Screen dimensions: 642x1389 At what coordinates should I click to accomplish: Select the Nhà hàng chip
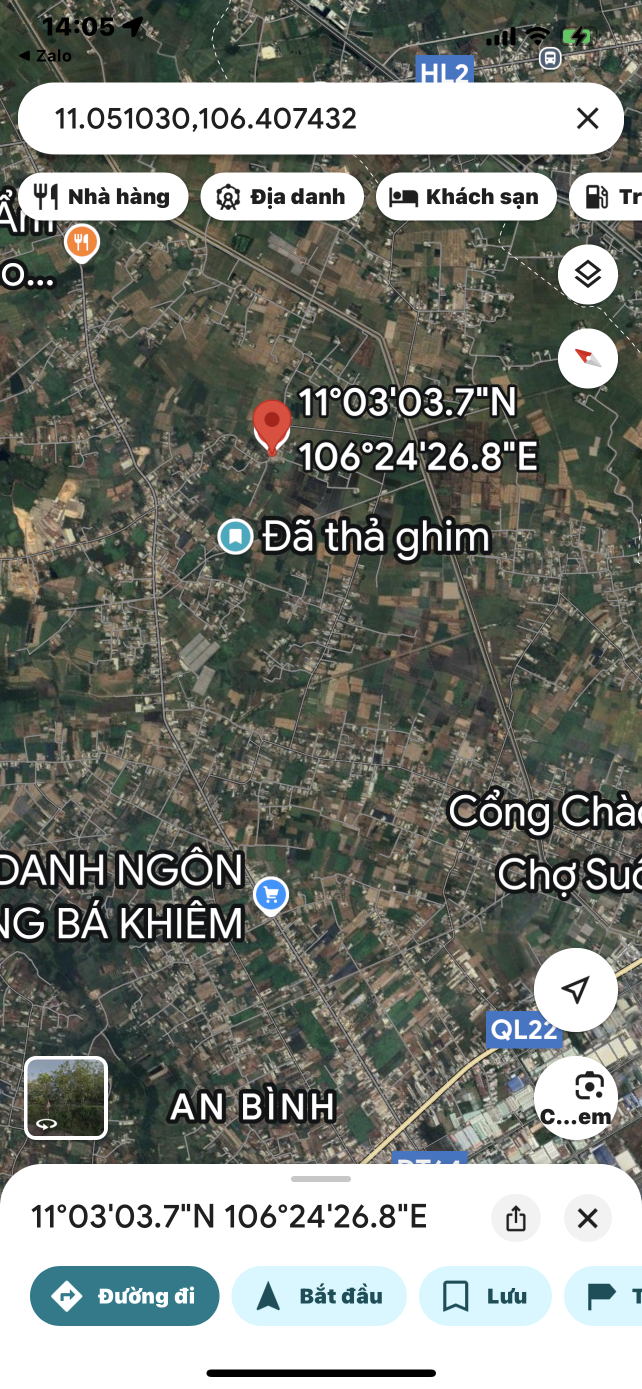[103, 197]
